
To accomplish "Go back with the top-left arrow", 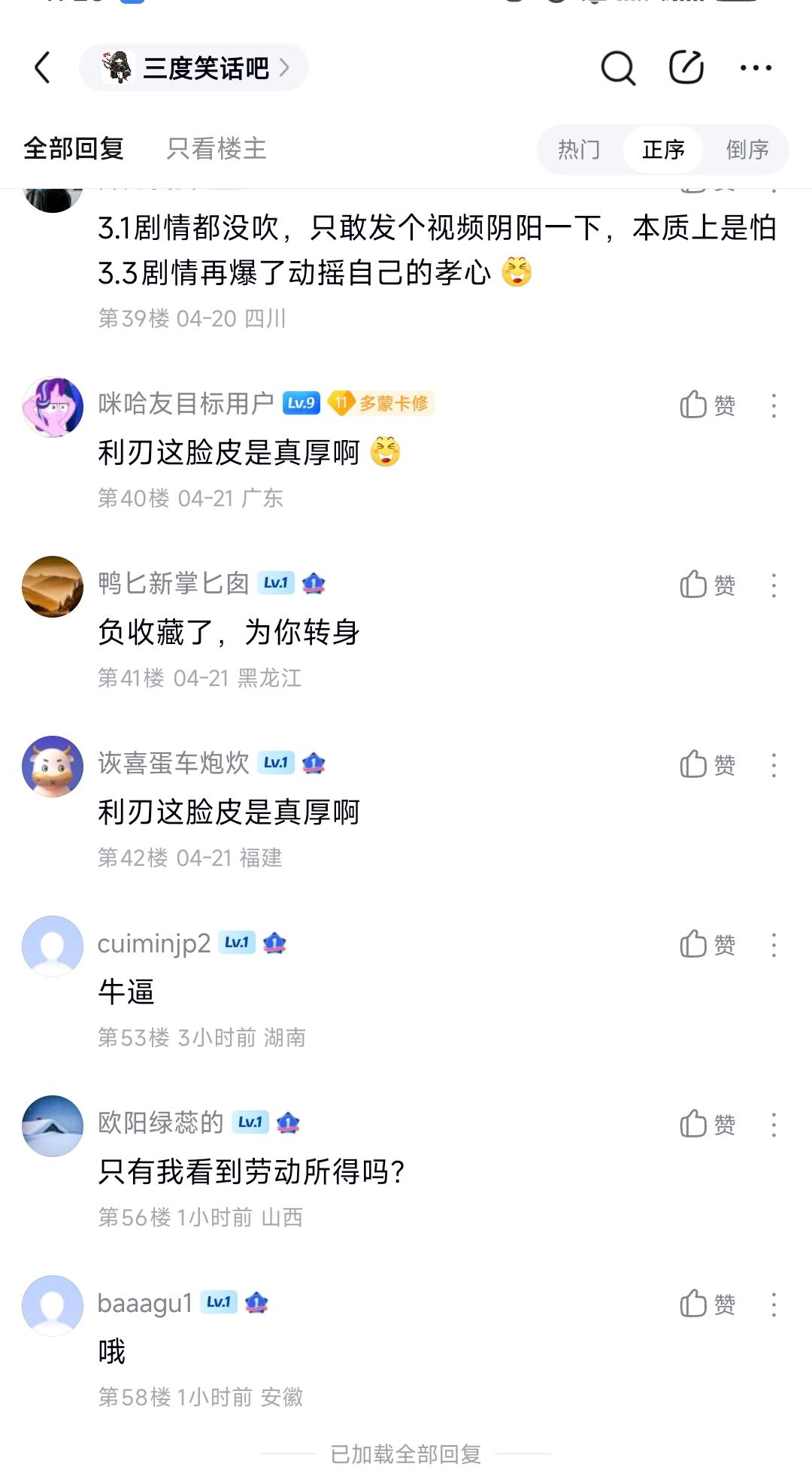I will point(43,68).
